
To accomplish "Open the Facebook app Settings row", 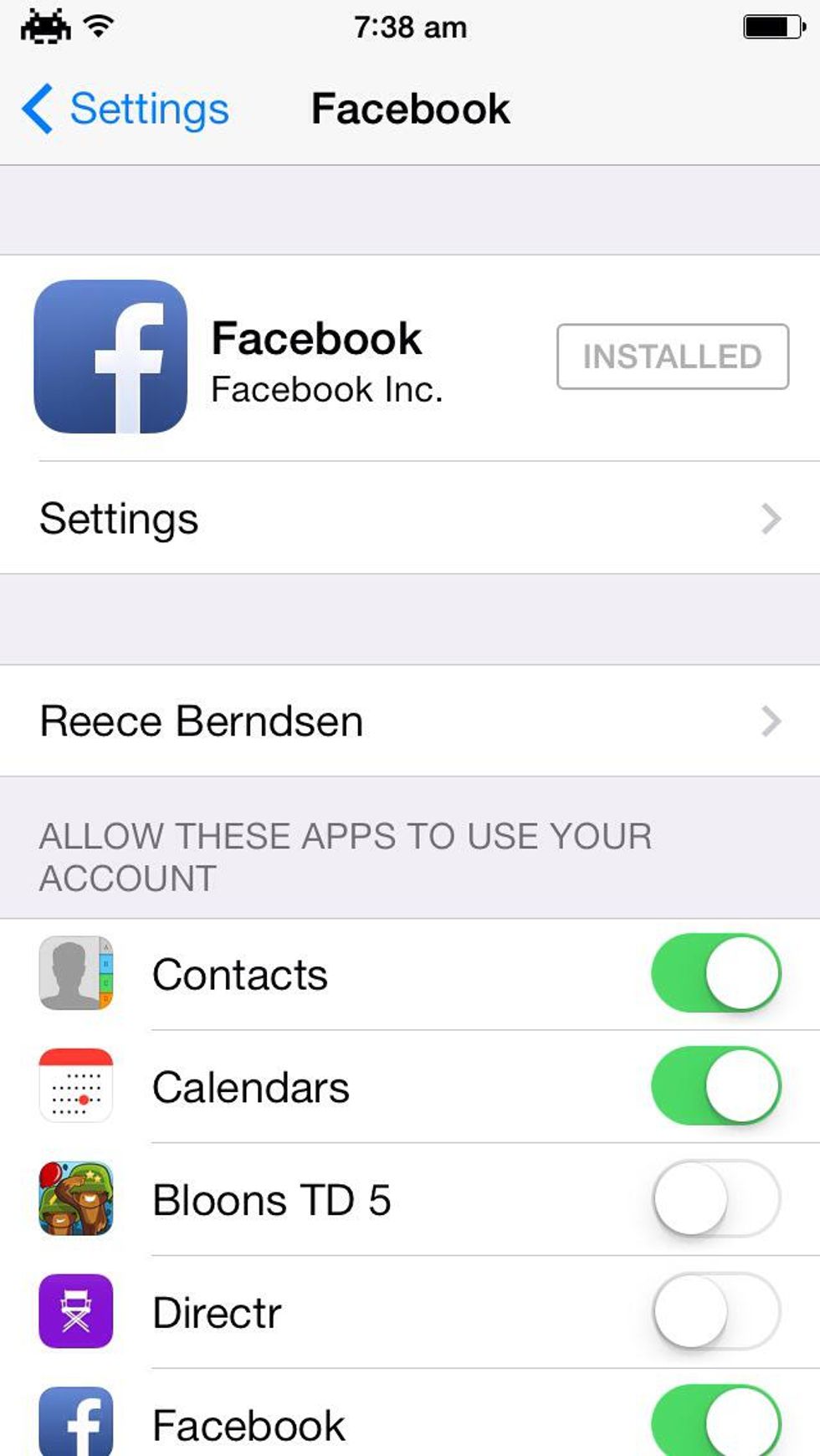I will [410, 519].
